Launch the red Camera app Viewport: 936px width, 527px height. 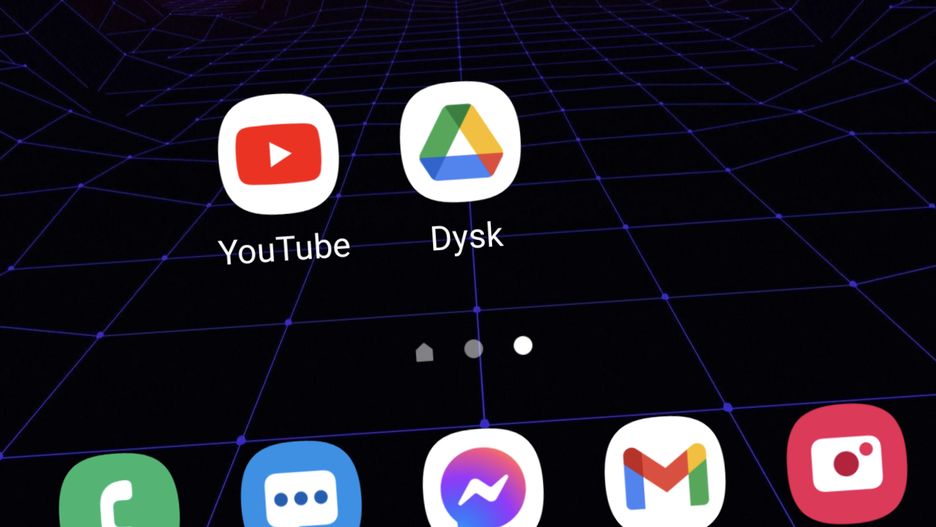(x=846, y=463)
